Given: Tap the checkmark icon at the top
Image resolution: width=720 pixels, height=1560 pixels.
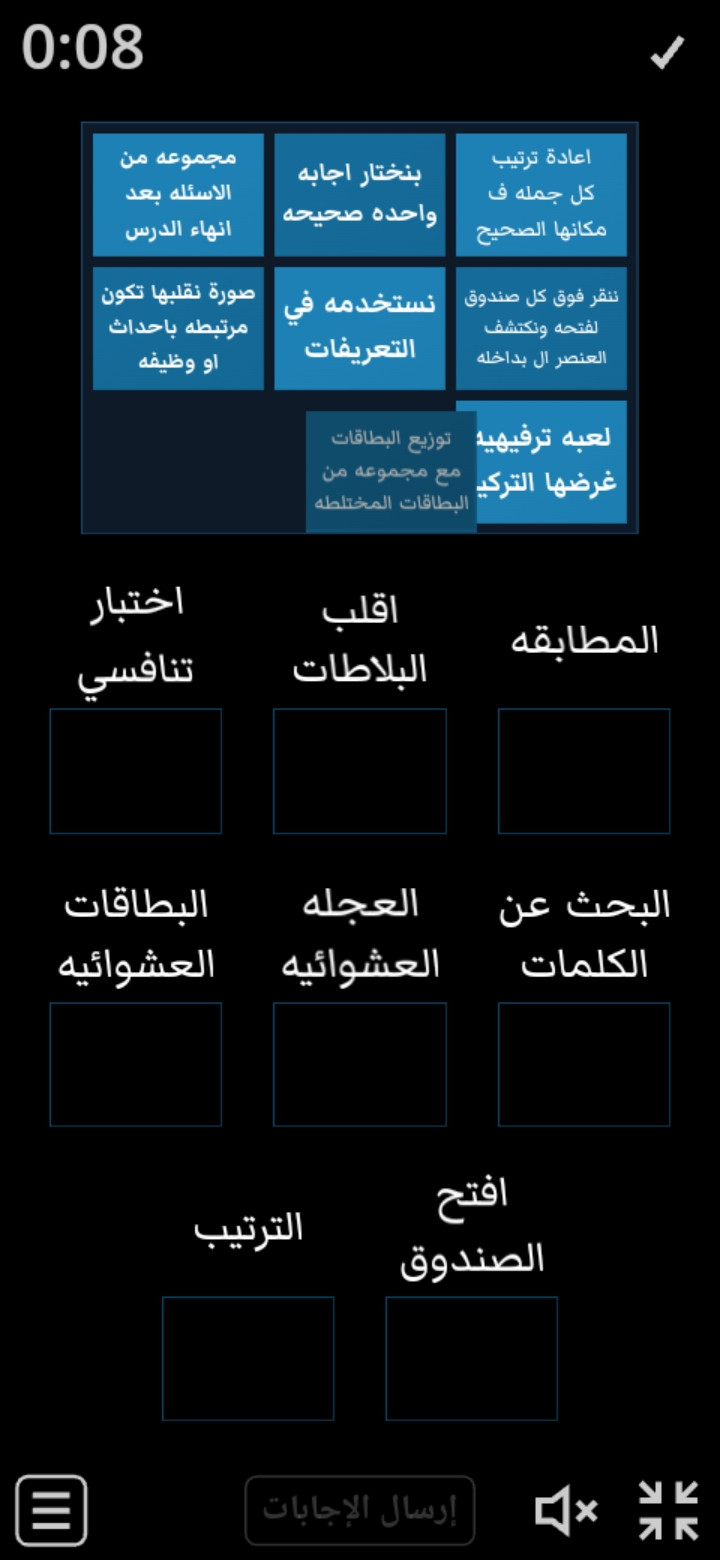Looking at the screenshot, I should pos(667,53).
